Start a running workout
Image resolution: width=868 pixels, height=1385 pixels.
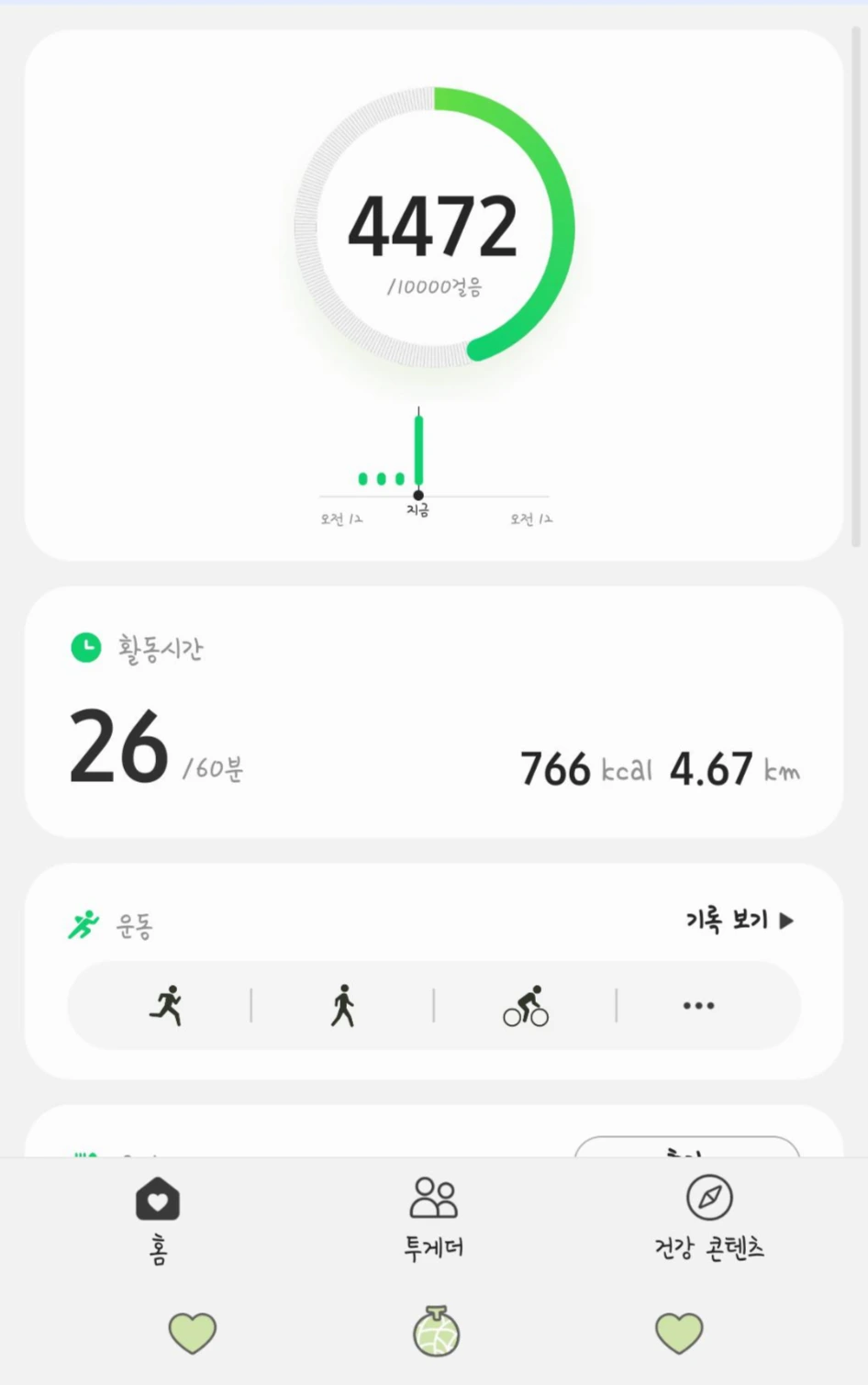[x=166, y=1006]
